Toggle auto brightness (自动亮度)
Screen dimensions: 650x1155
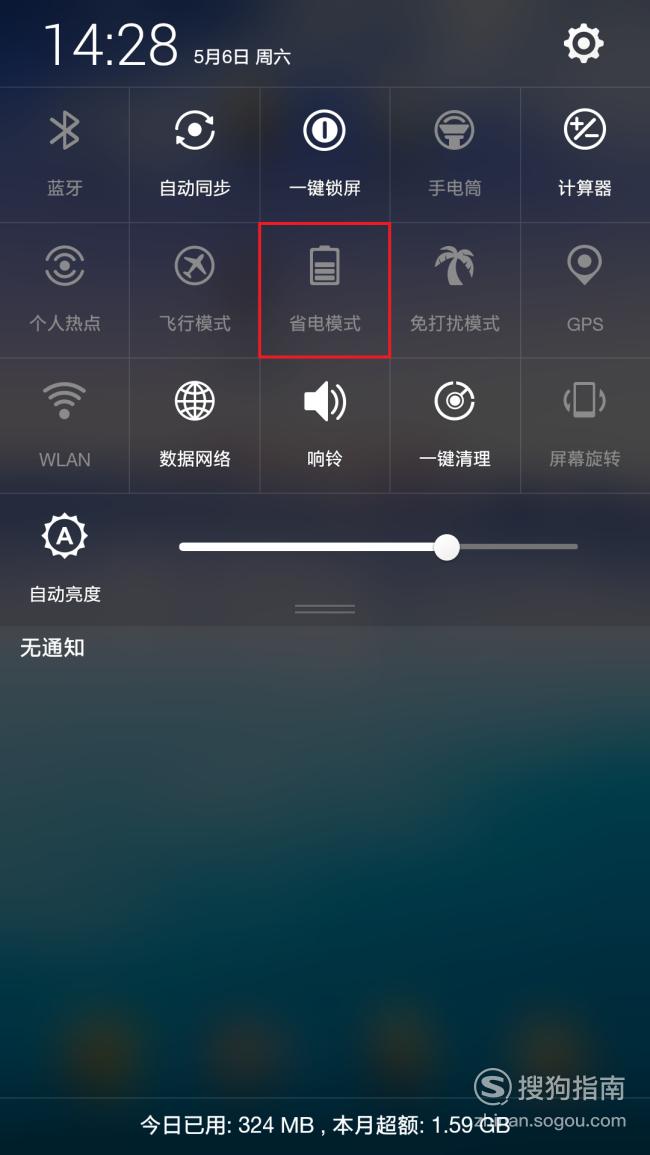coord(65,558)
